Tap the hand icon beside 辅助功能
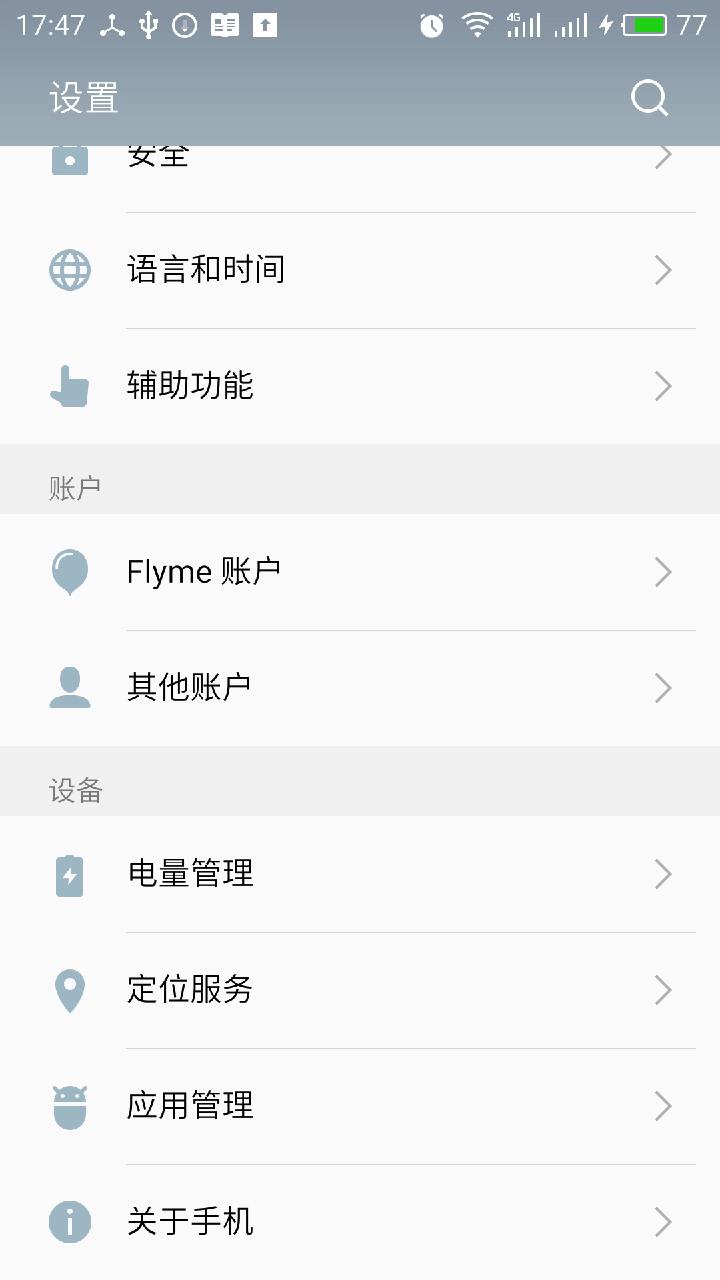The image size is (720, 1280). tap(69, 385)
